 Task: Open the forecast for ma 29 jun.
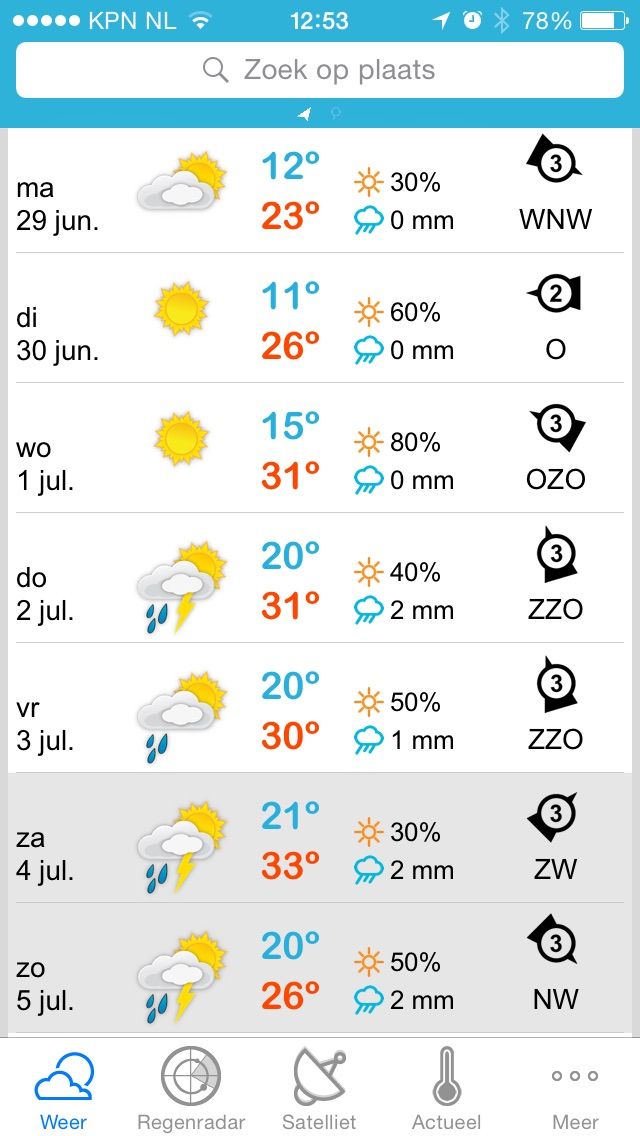[320, 191]
